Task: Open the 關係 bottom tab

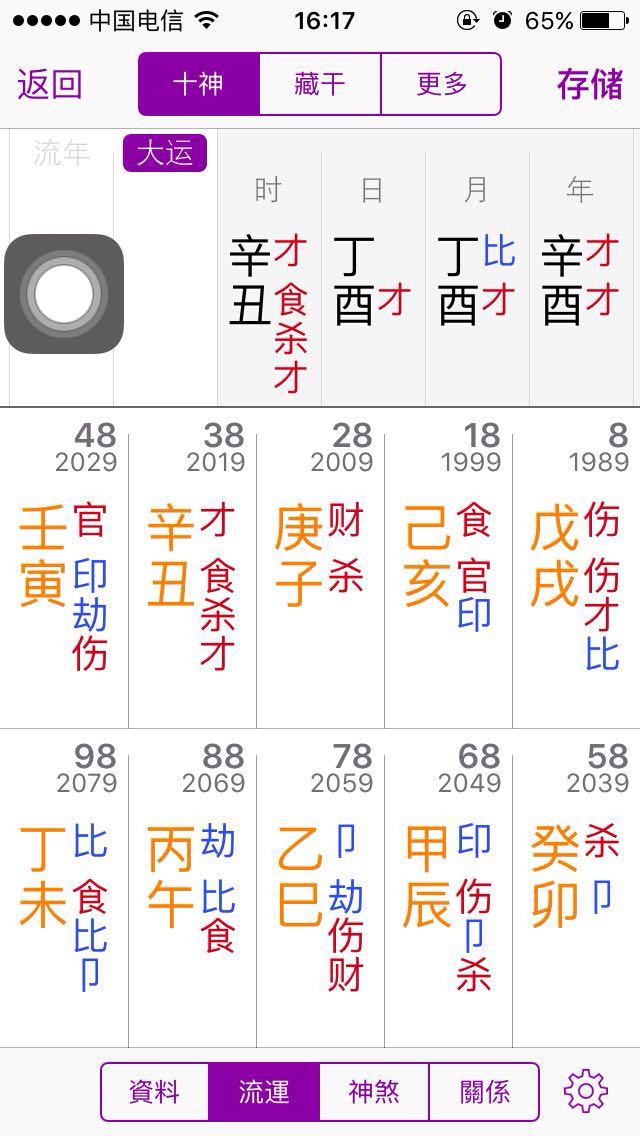Action: pos(484,1091)
